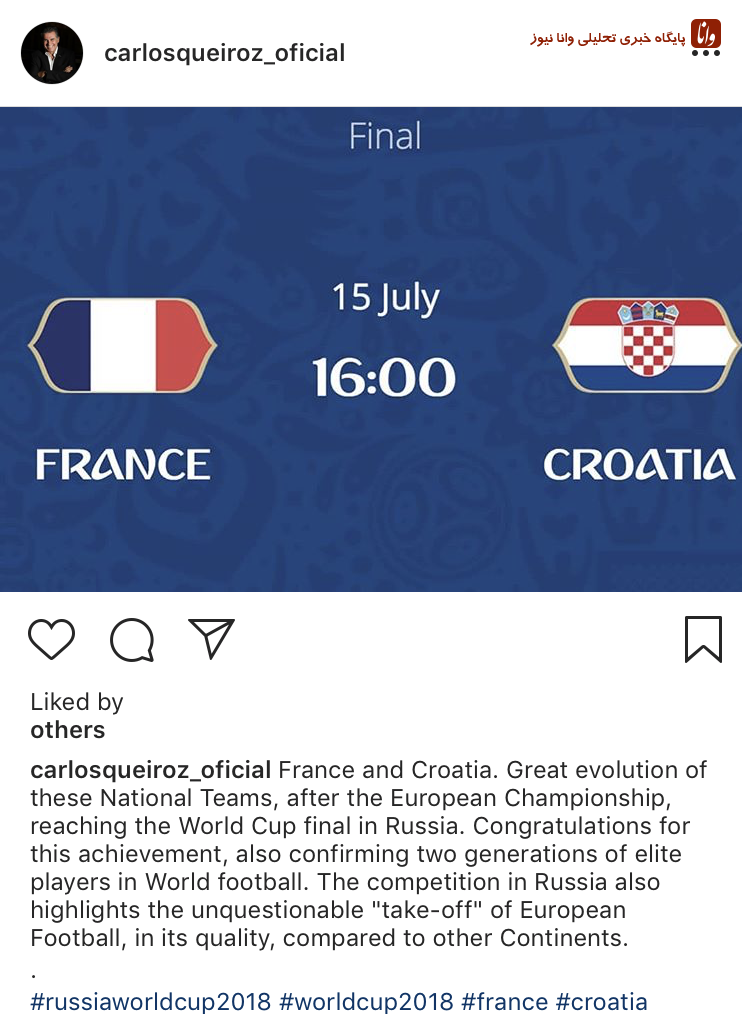The image size is (742, 1014).
Task: Open the #croatia hashtag
Action: 601,1001
